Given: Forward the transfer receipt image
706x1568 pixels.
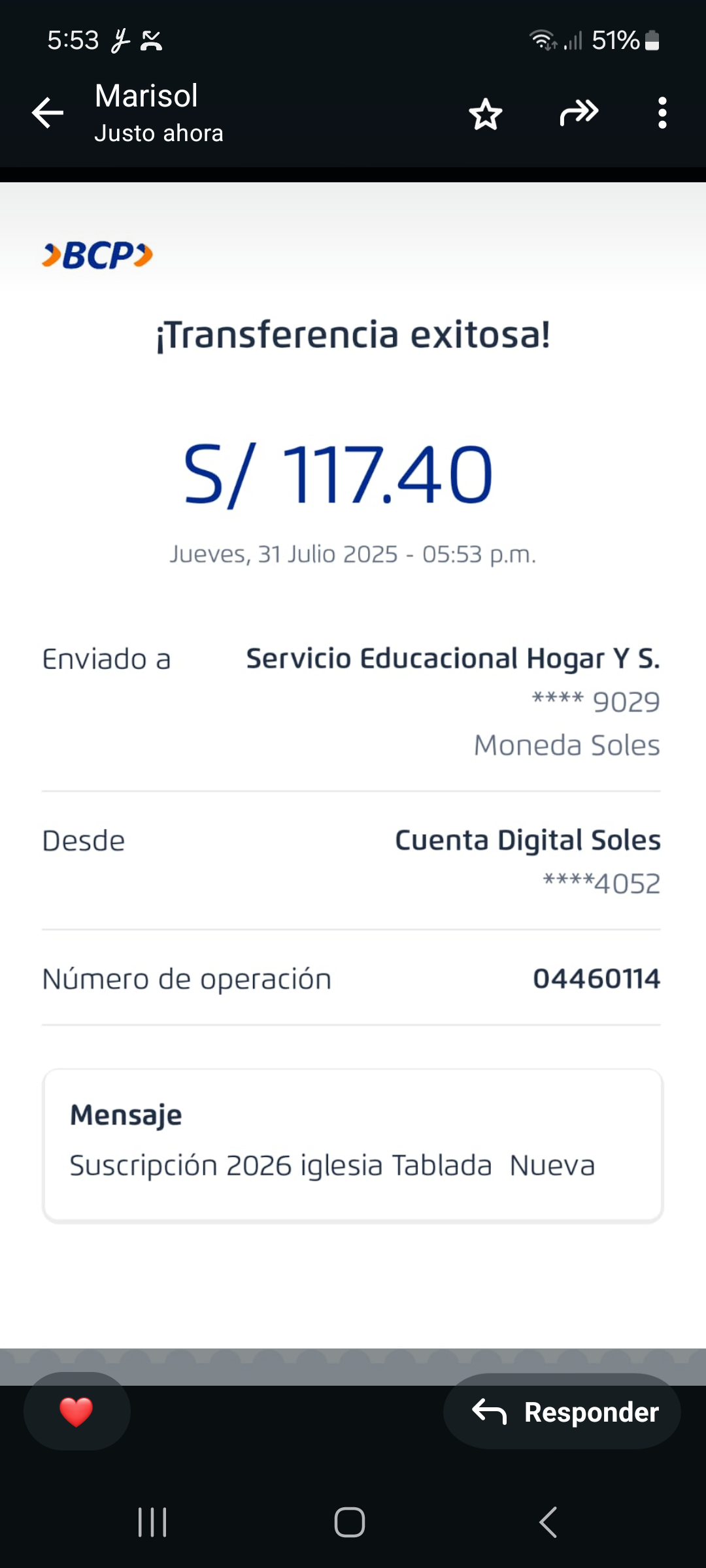Looking at the screenshot, I should pos(579,113).
